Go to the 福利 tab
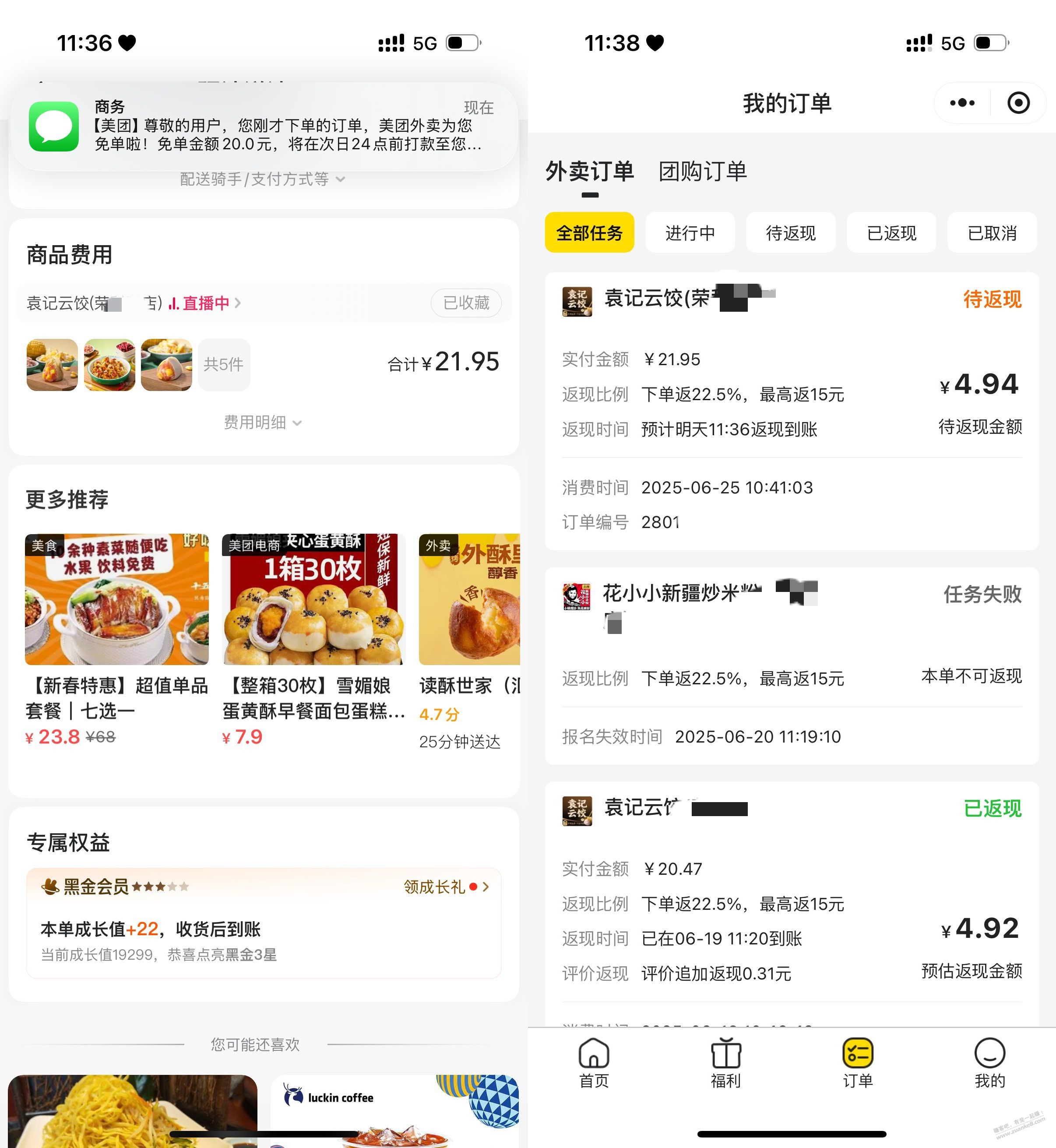 [x=726, y=1063]
